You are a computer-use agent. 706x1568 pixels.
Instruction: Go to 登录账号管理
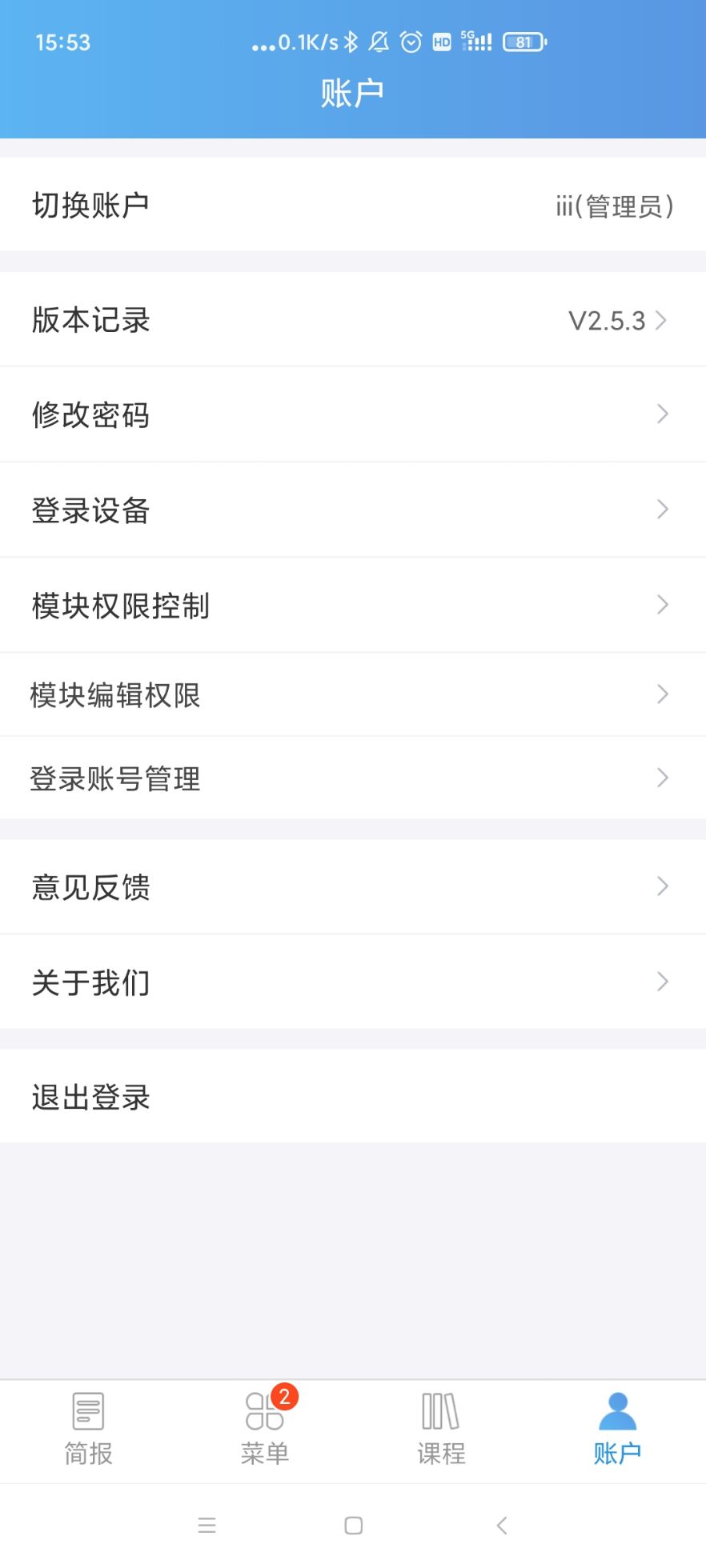click(x=352, y=778)
